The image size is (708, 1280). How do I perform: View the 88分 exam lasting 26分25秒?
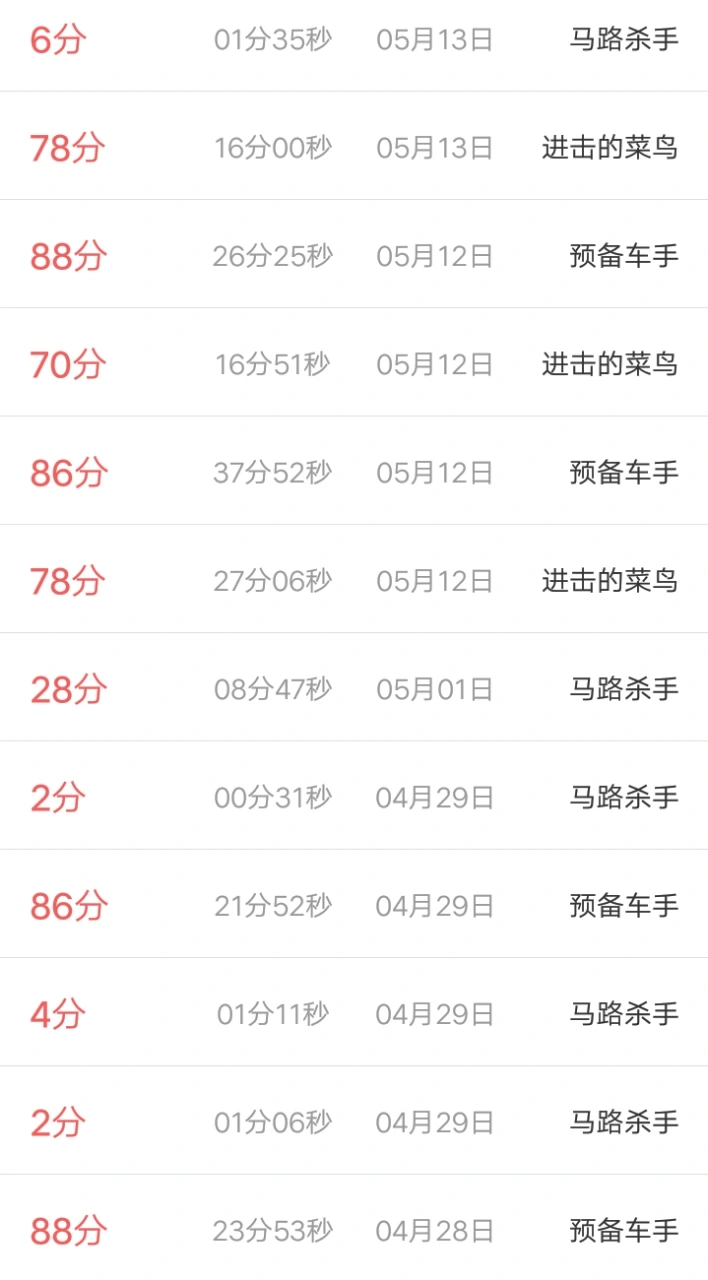point(354,256)
